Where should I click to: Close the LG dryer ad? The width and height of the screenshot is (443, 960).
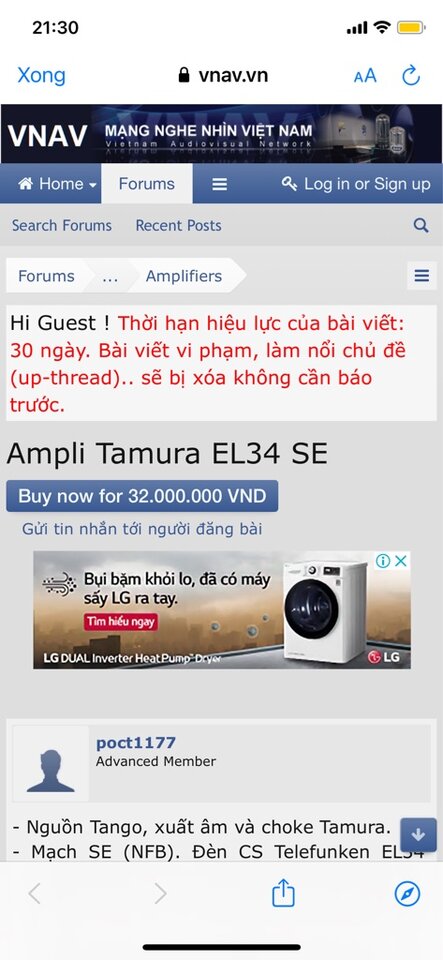click(401, 561)
